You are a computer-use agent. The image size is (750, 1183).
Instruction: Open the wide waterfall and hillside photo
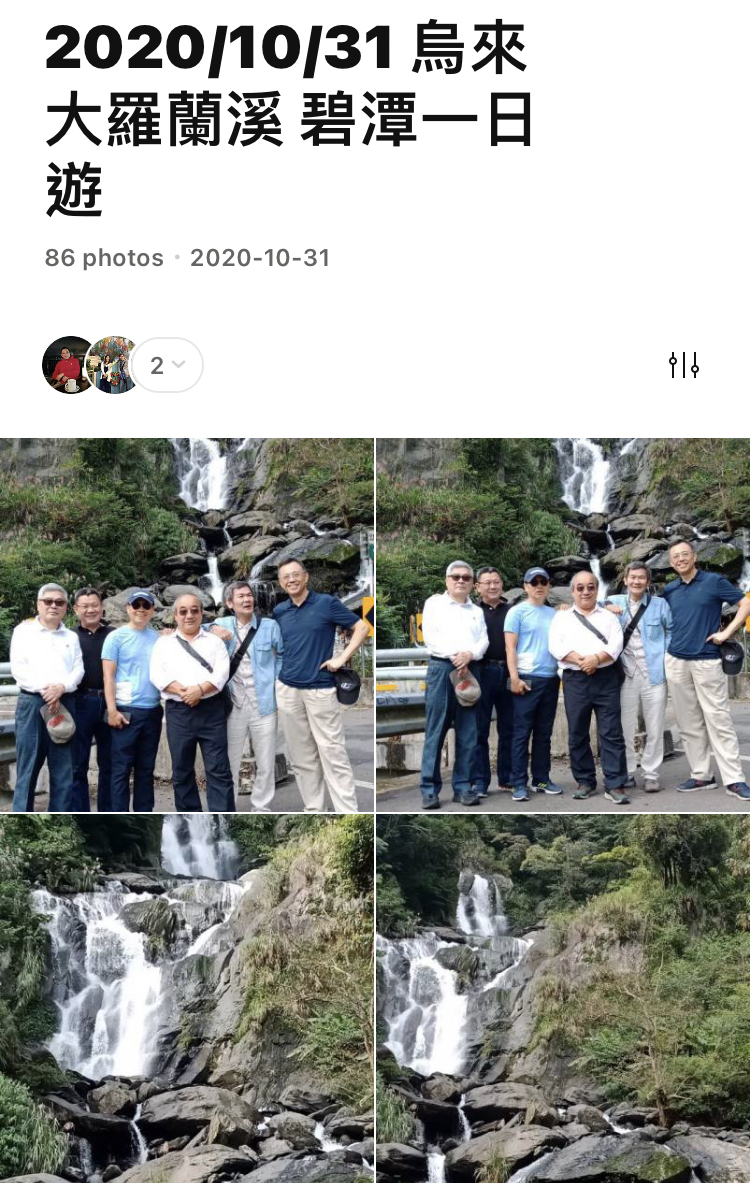coord(563,998)
